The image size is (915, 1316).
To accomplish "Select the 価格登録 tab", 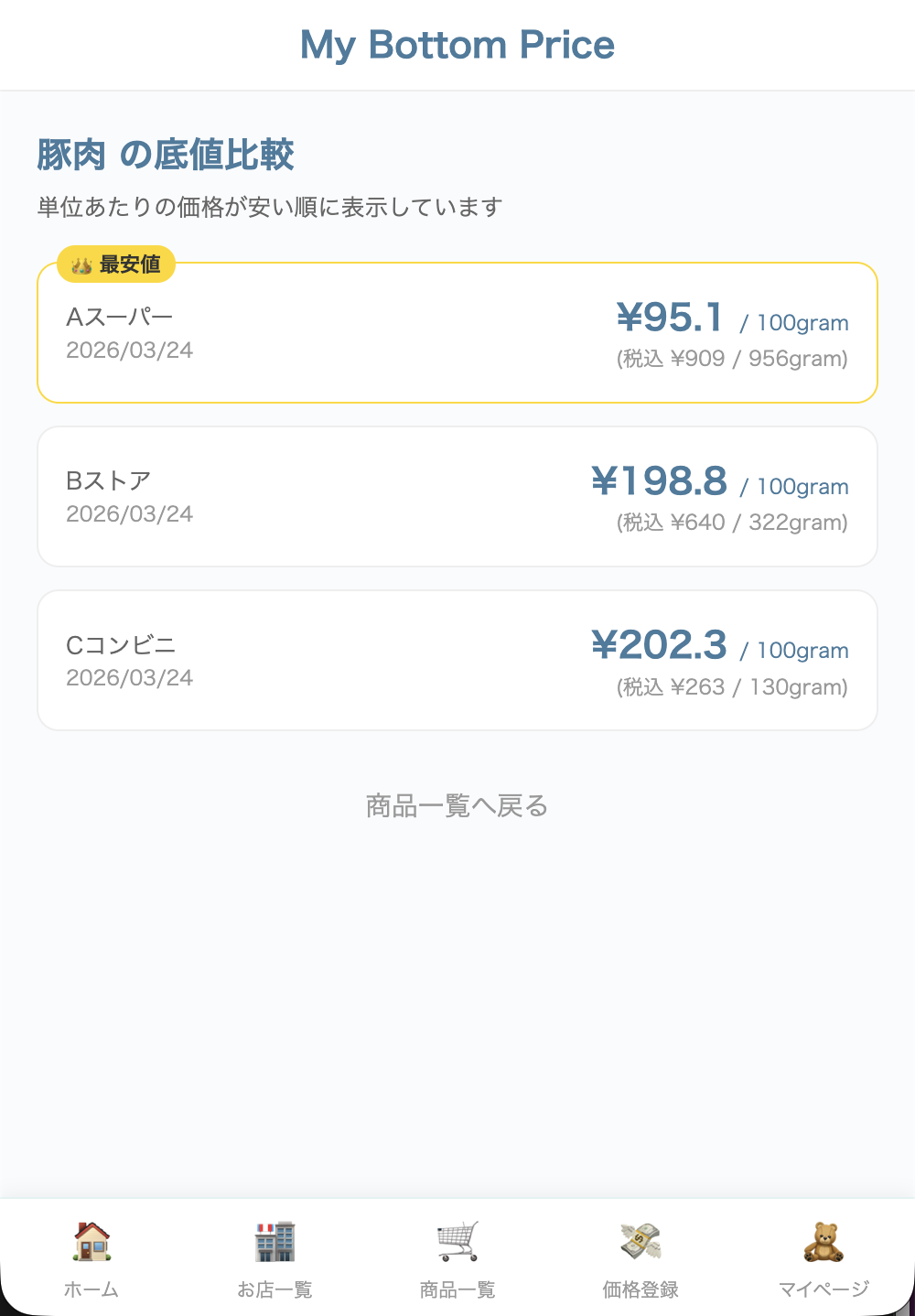I will pos(640,1258).
